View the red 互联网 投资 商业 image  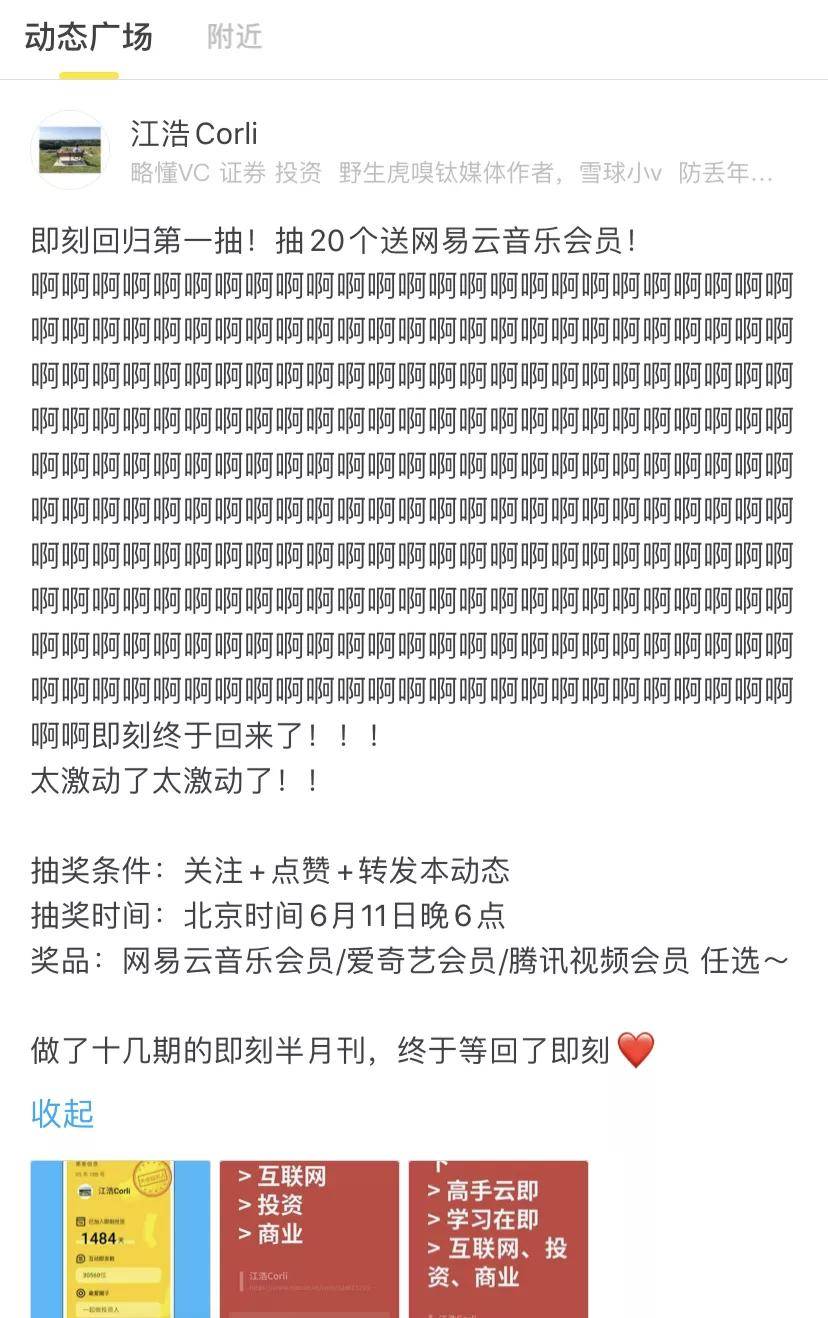[309, 1239]
